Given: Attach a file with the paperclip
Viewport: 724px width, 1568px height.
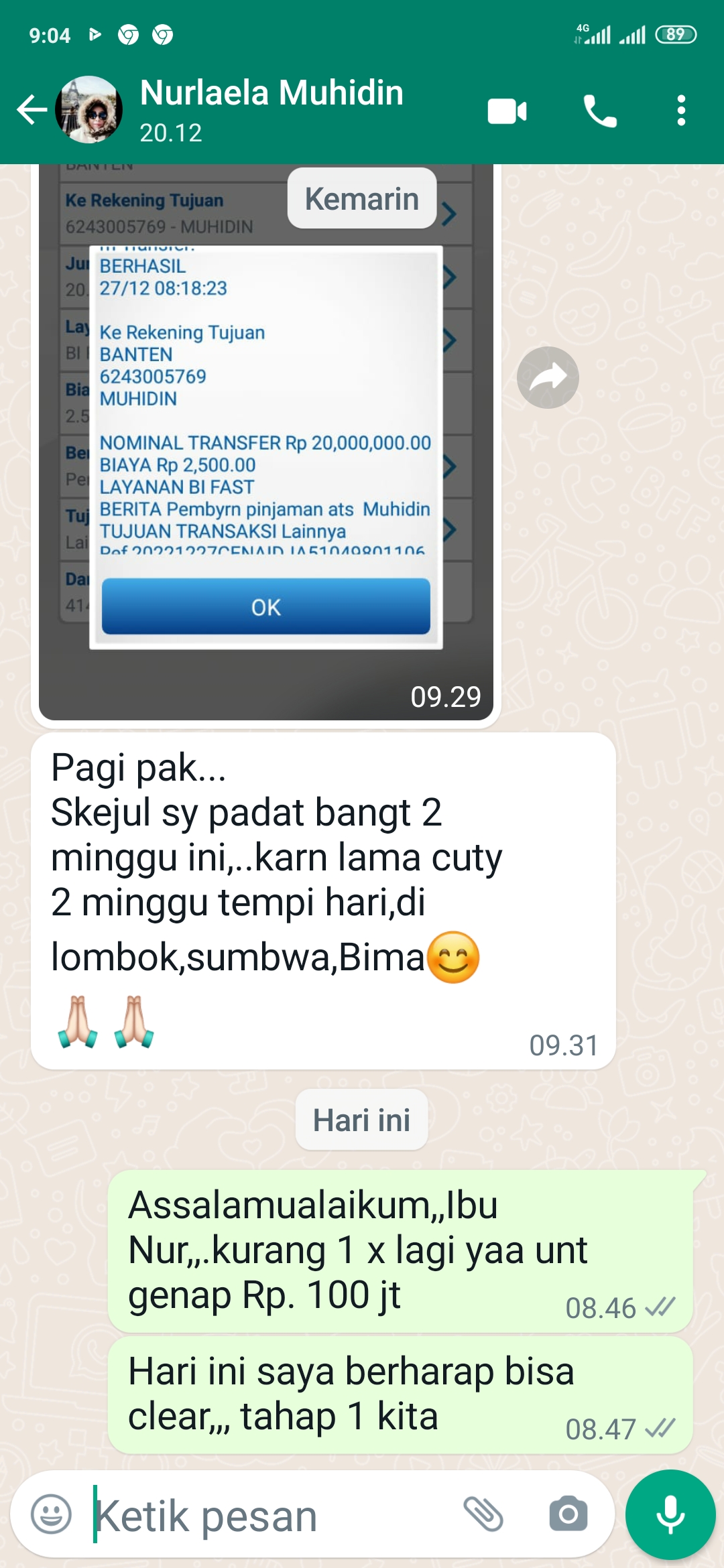Looking at the screenshot, I should point(483,1514).
